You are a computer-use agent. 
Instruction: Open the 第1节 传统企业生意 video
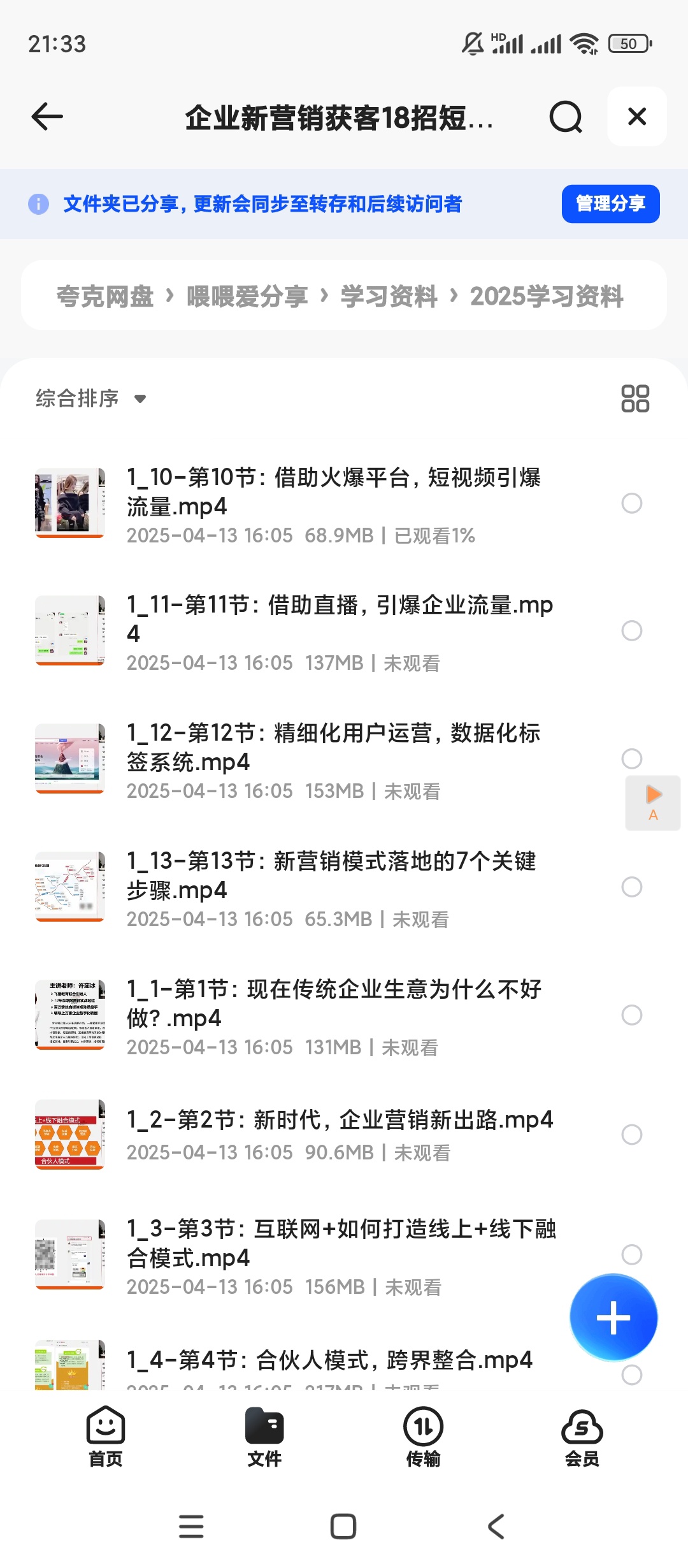tap(334, 1003)
